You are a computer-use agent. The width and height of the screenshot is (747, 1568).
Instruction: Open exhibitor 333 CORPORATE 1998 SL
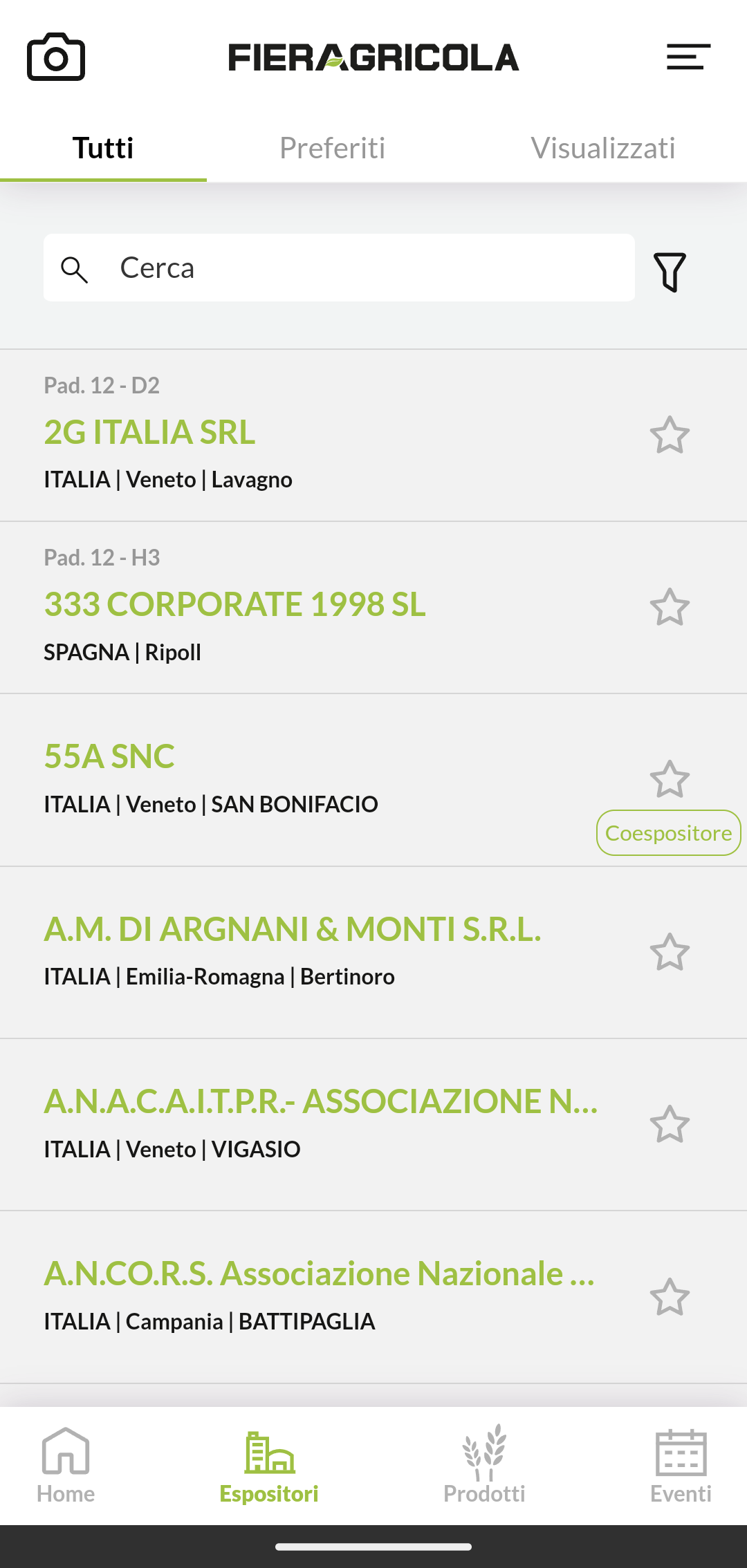pyautogui.click(x=235, y=604)
